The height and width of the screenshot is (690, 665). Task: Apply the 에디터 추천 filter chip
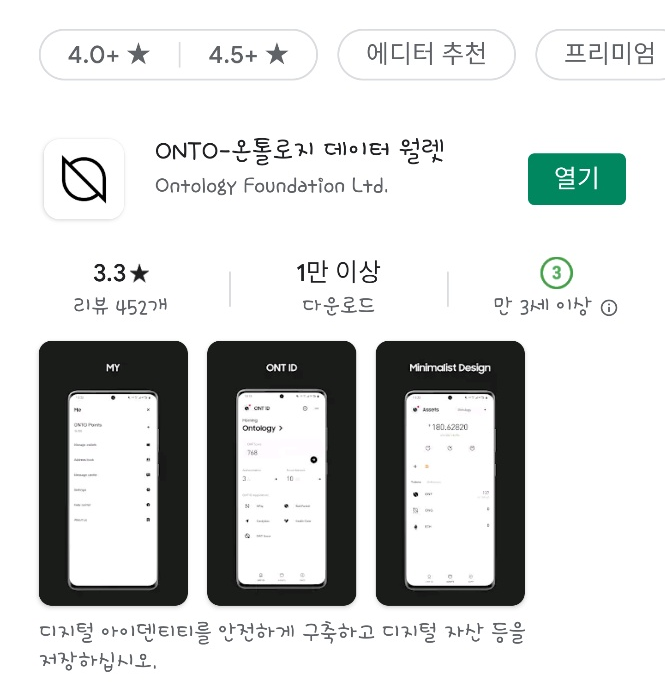pyautogui.click(x=426, y=55)
